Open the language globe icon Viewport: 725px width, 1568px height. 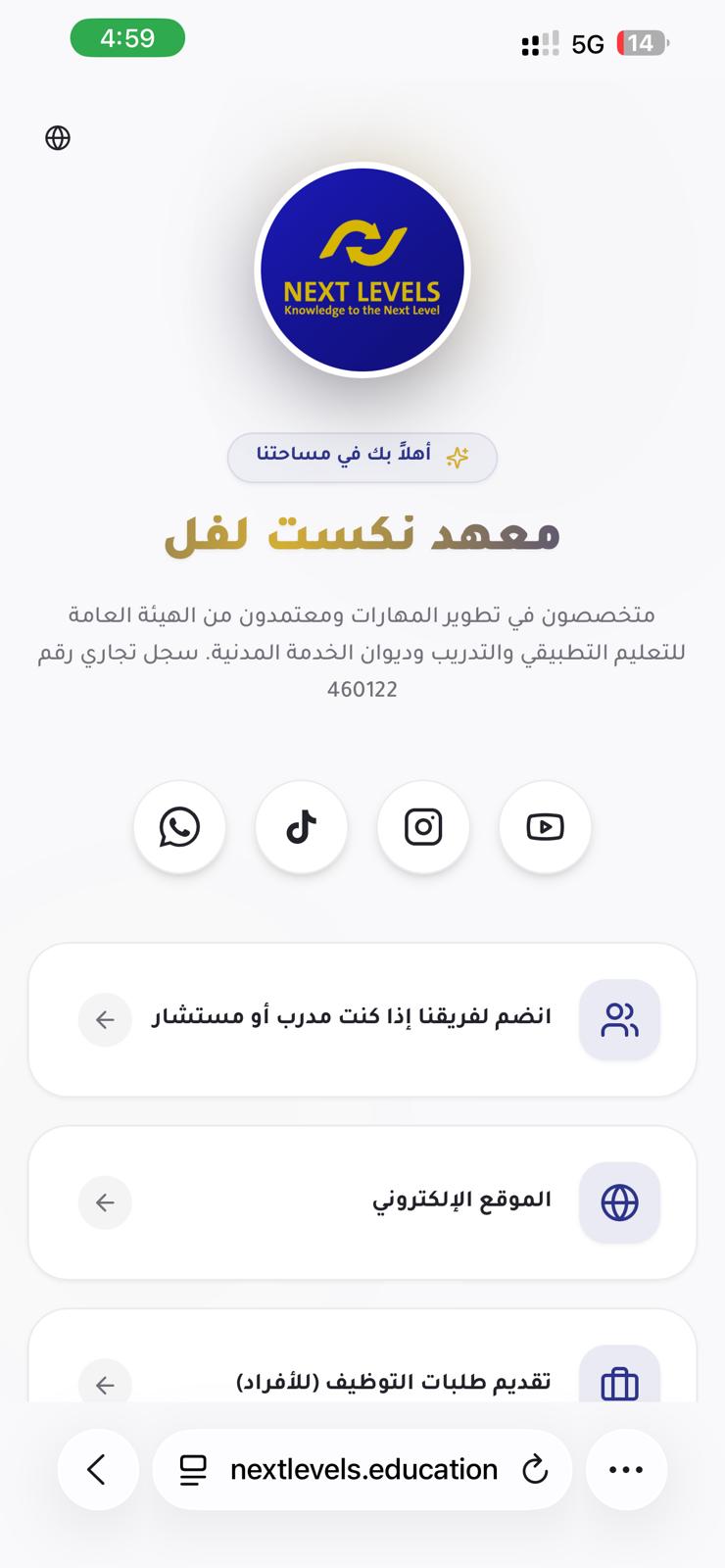pos(58,138)
